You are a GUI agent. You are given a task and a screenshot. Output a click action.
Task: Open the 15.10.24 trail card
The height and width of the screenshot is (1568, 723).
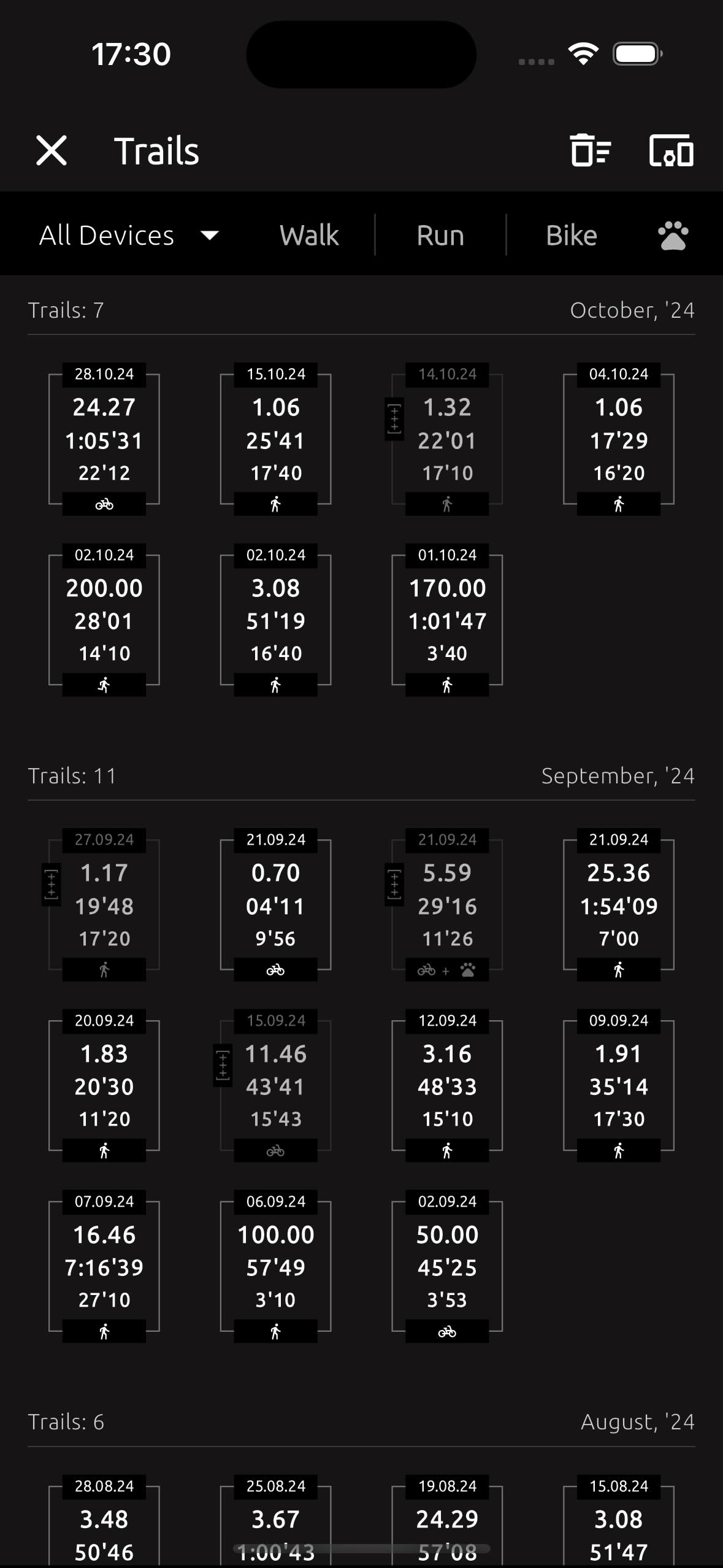276,439
